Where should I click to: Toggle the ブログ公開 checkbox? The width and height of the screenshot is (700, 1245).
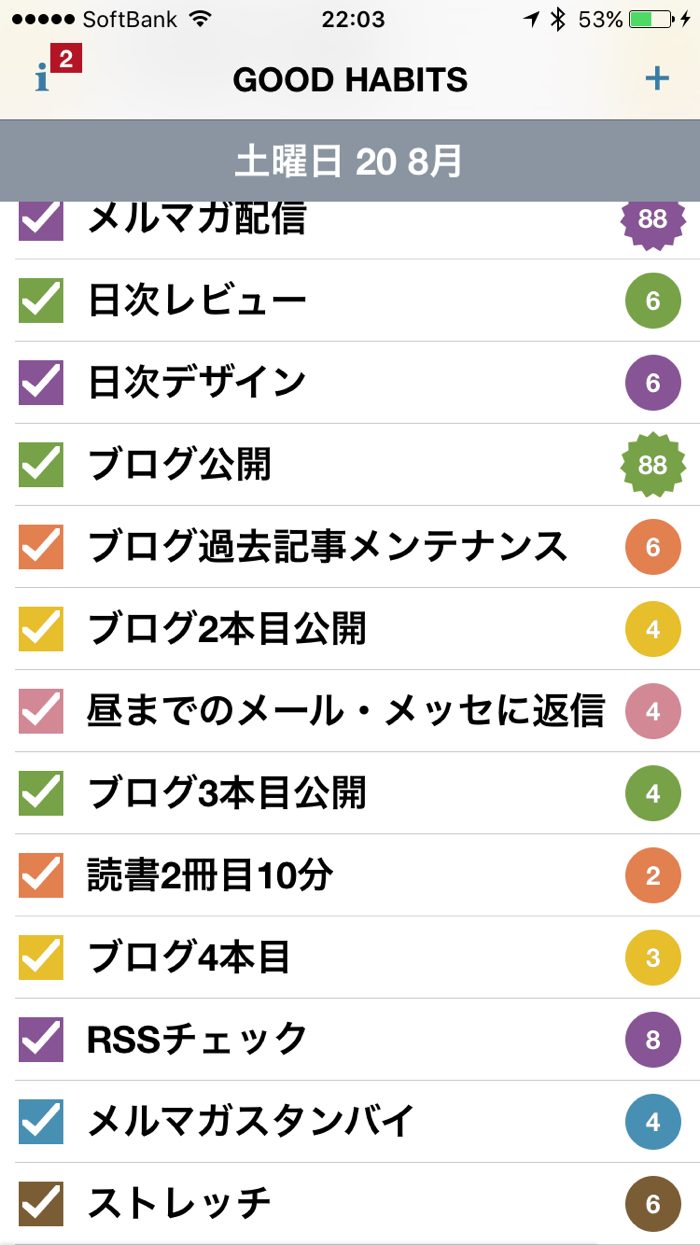point(41,464)
